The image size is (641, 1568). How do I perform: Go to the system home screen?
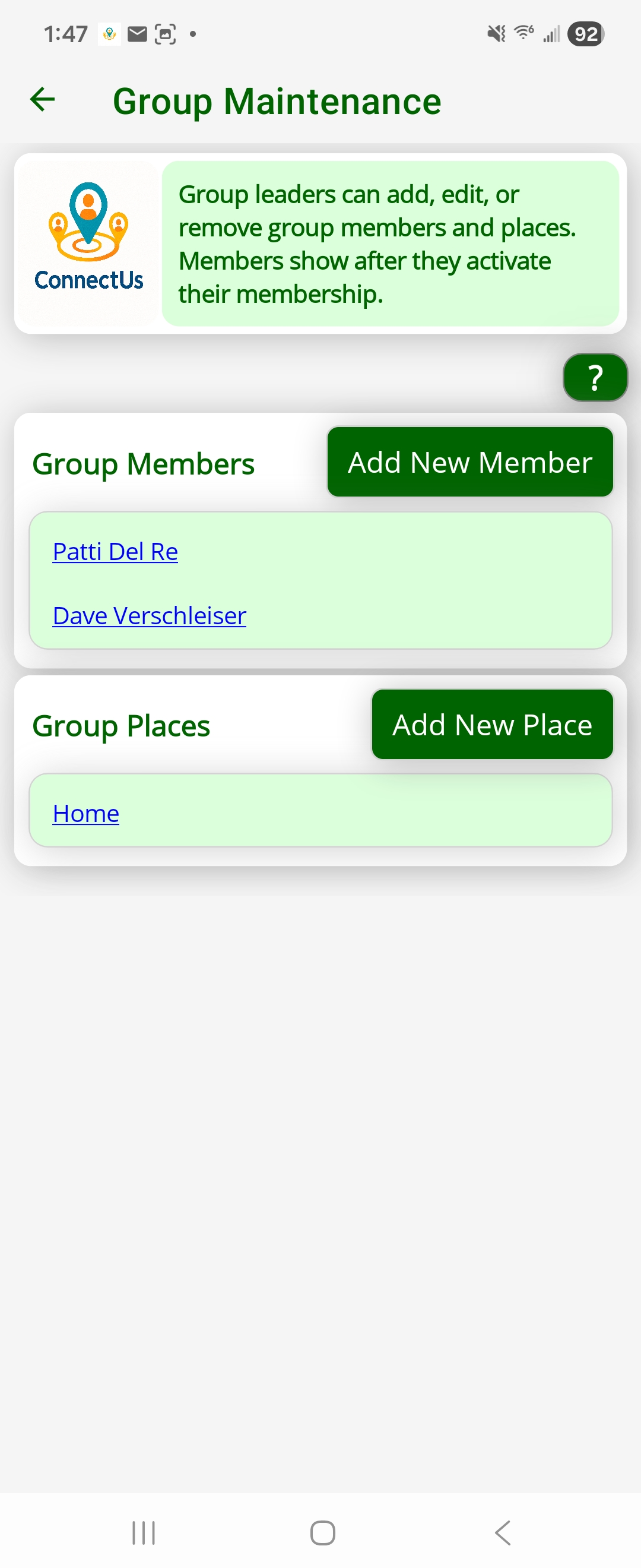322,1532
